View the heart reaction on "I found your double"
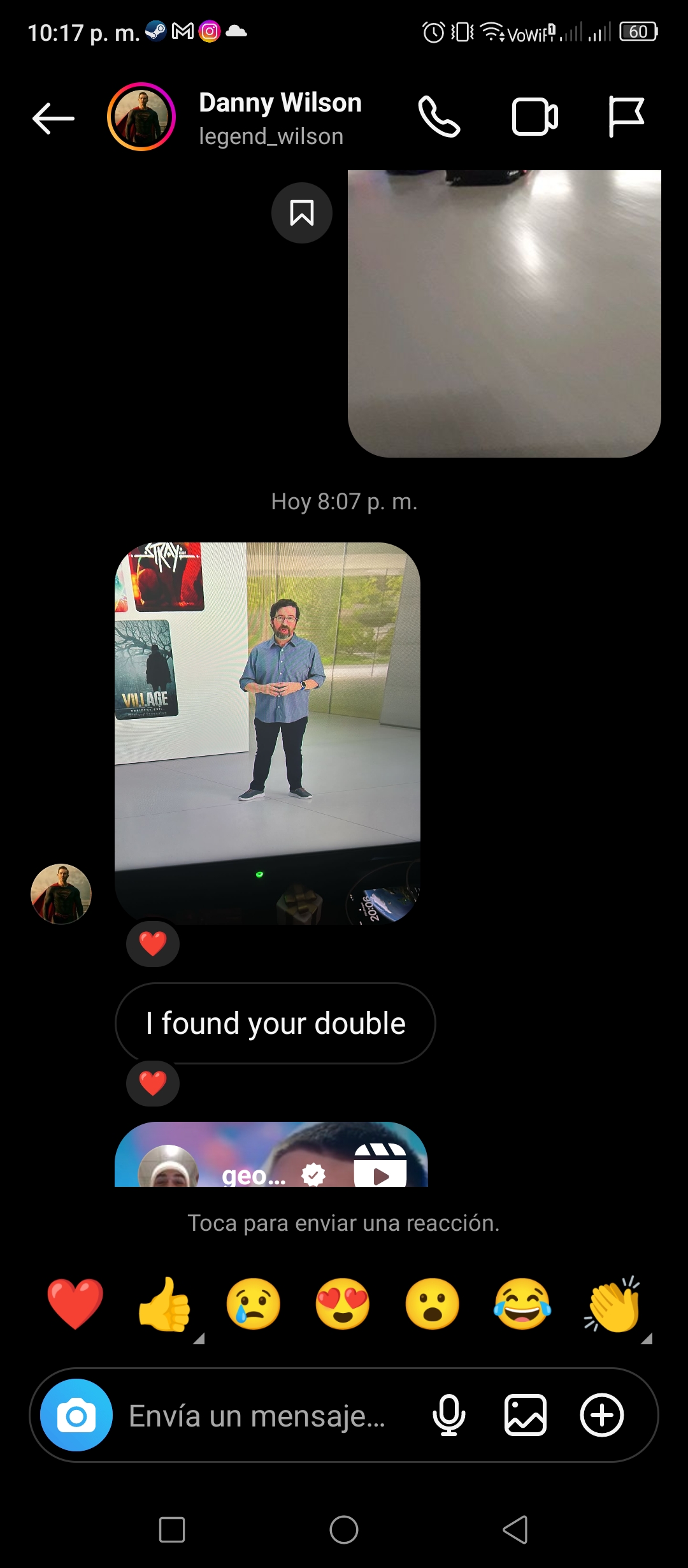 (x=153, y=1082)
